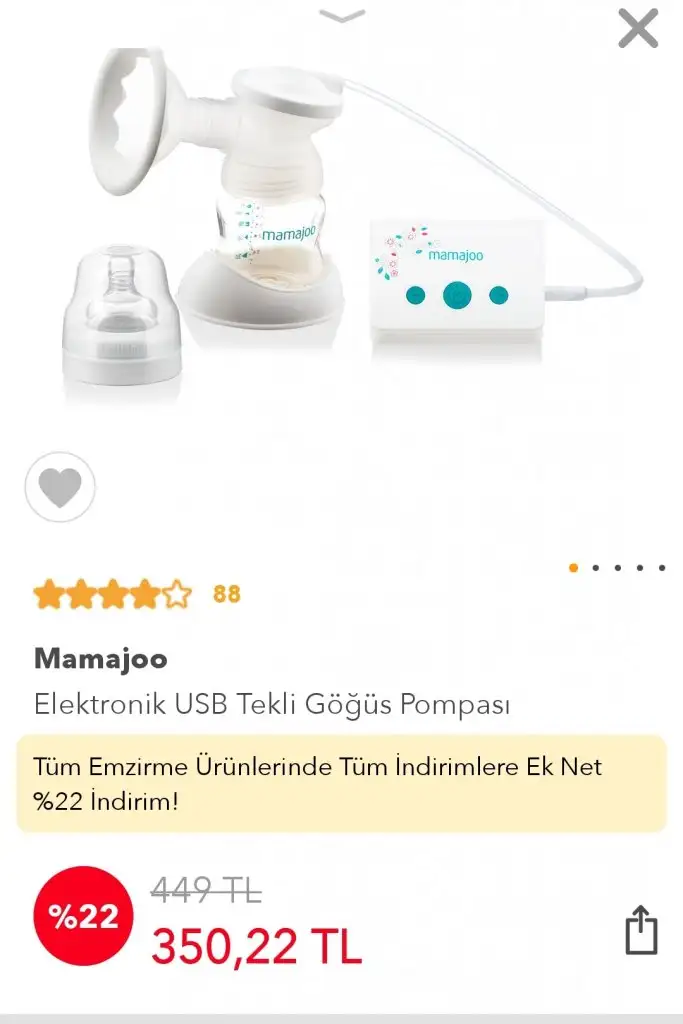Share this product
The height and width of the screenshot is (1024, 683).
click(x=641, y=930)
